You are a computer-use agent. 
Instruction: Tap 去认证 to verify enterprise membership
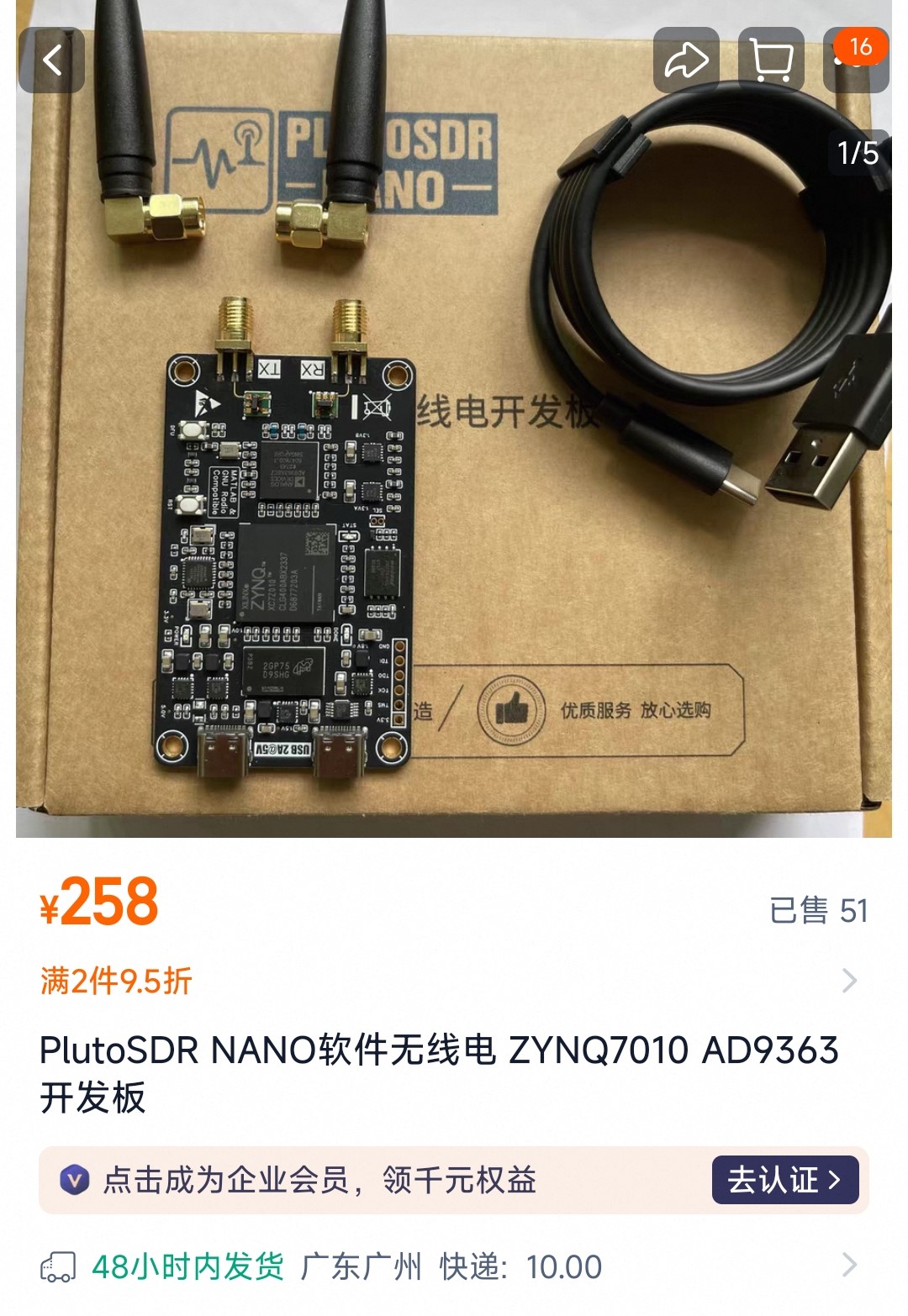(x=784, y=1180)
